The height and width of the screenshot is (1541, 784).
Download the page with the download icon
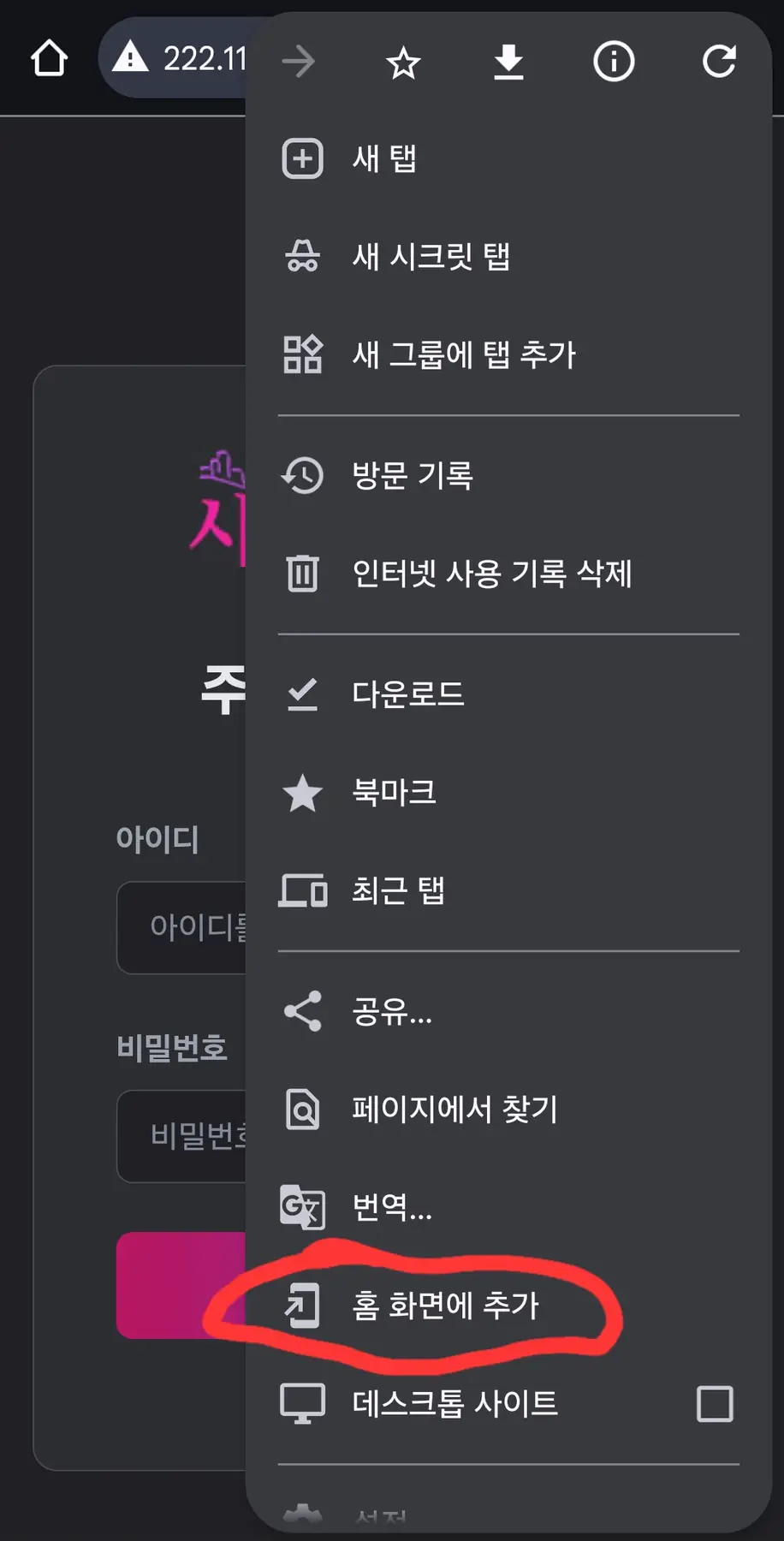[x=508, y=62]
